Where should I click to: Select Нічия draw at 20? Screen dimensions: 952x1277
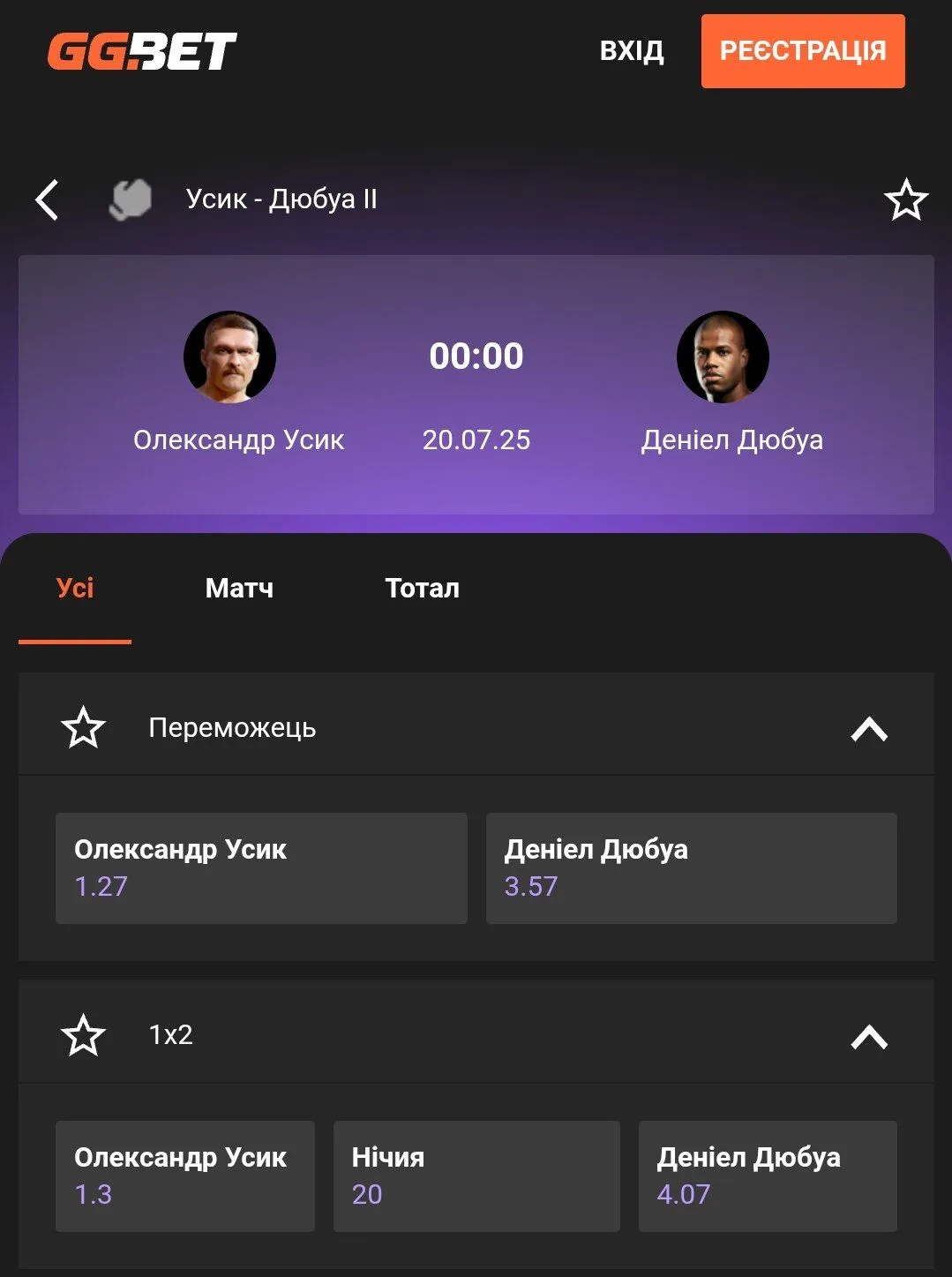[x=476, y=1176]
